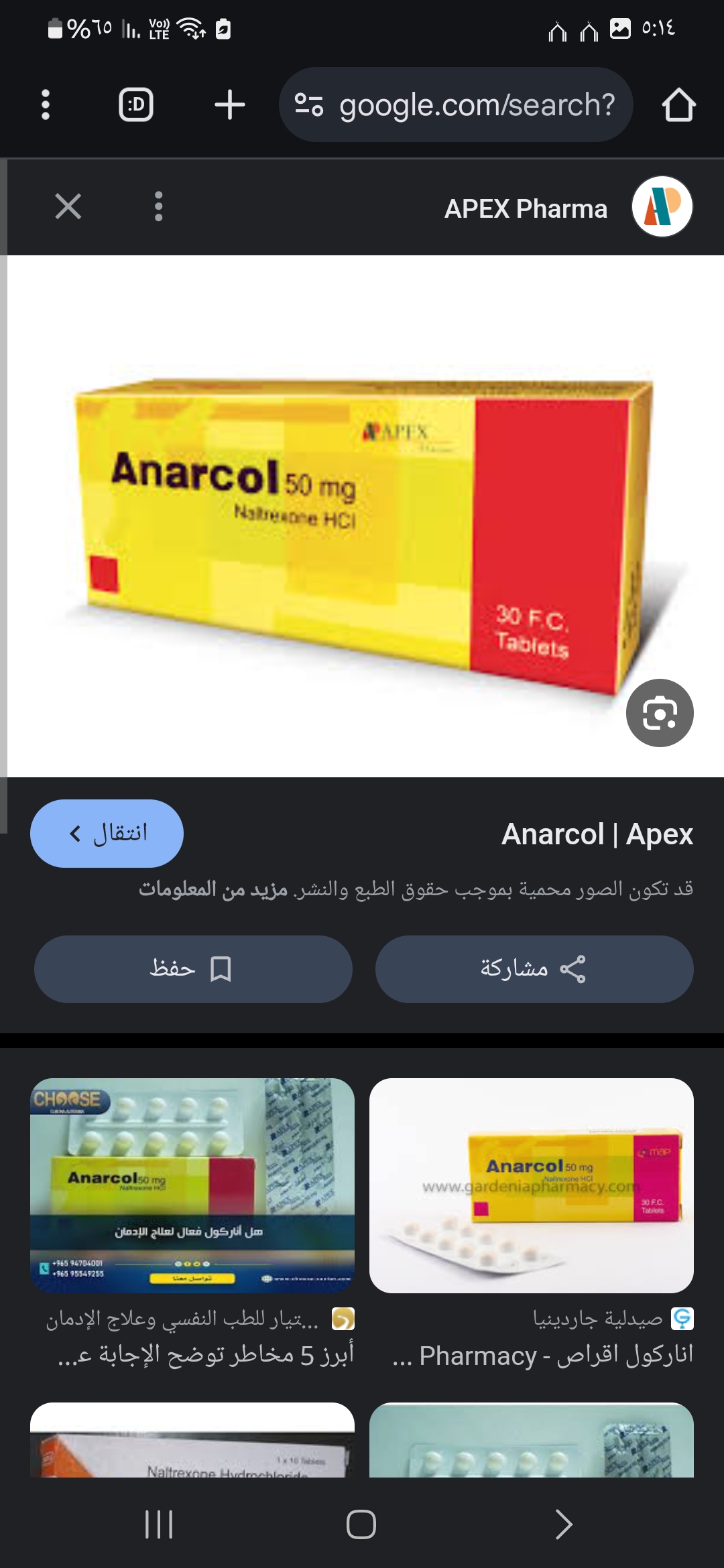724x1568 pixels.
Task: Go to the browser home page
Action: [678, 105]
